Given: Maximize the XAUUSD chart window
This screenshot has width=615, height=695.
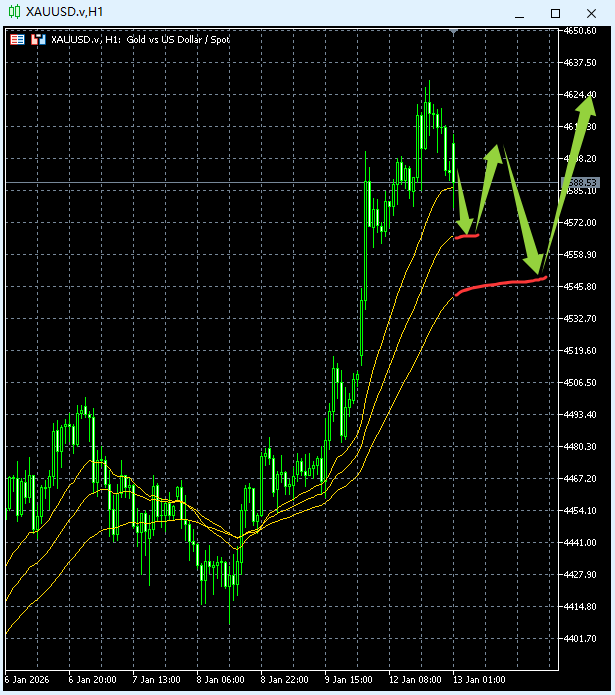Looking at the screenshot, I should click(556, 13).
